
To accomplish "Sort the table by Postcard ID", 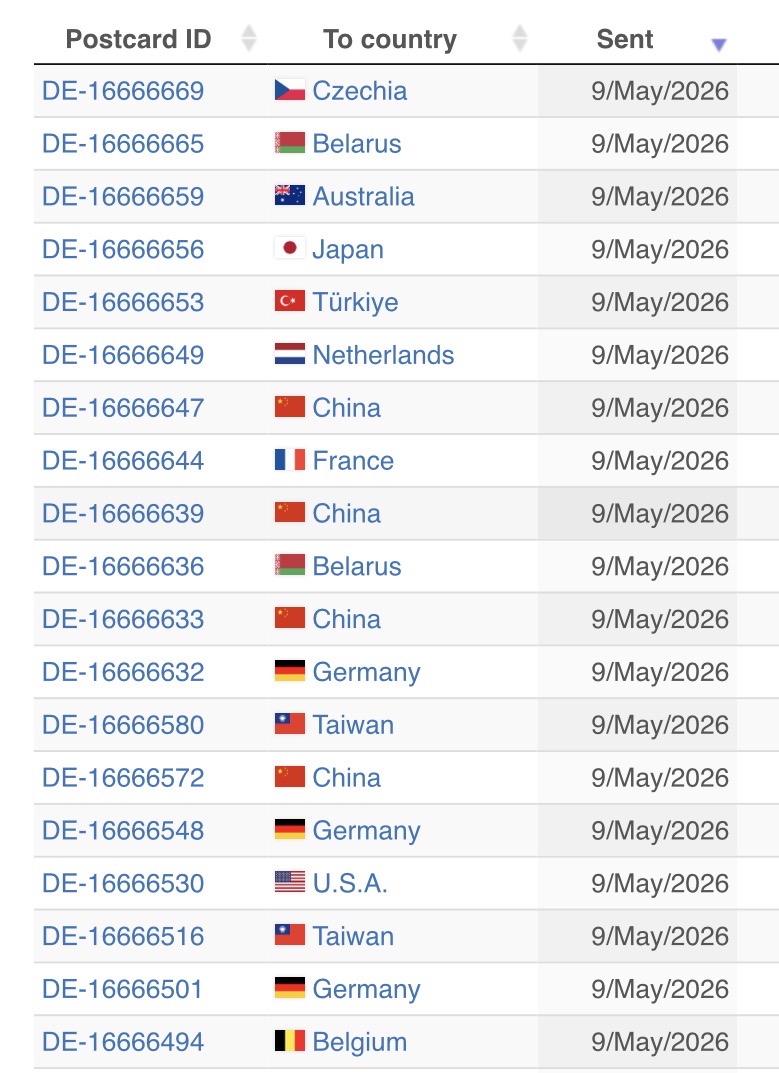I will click(138, 39).
